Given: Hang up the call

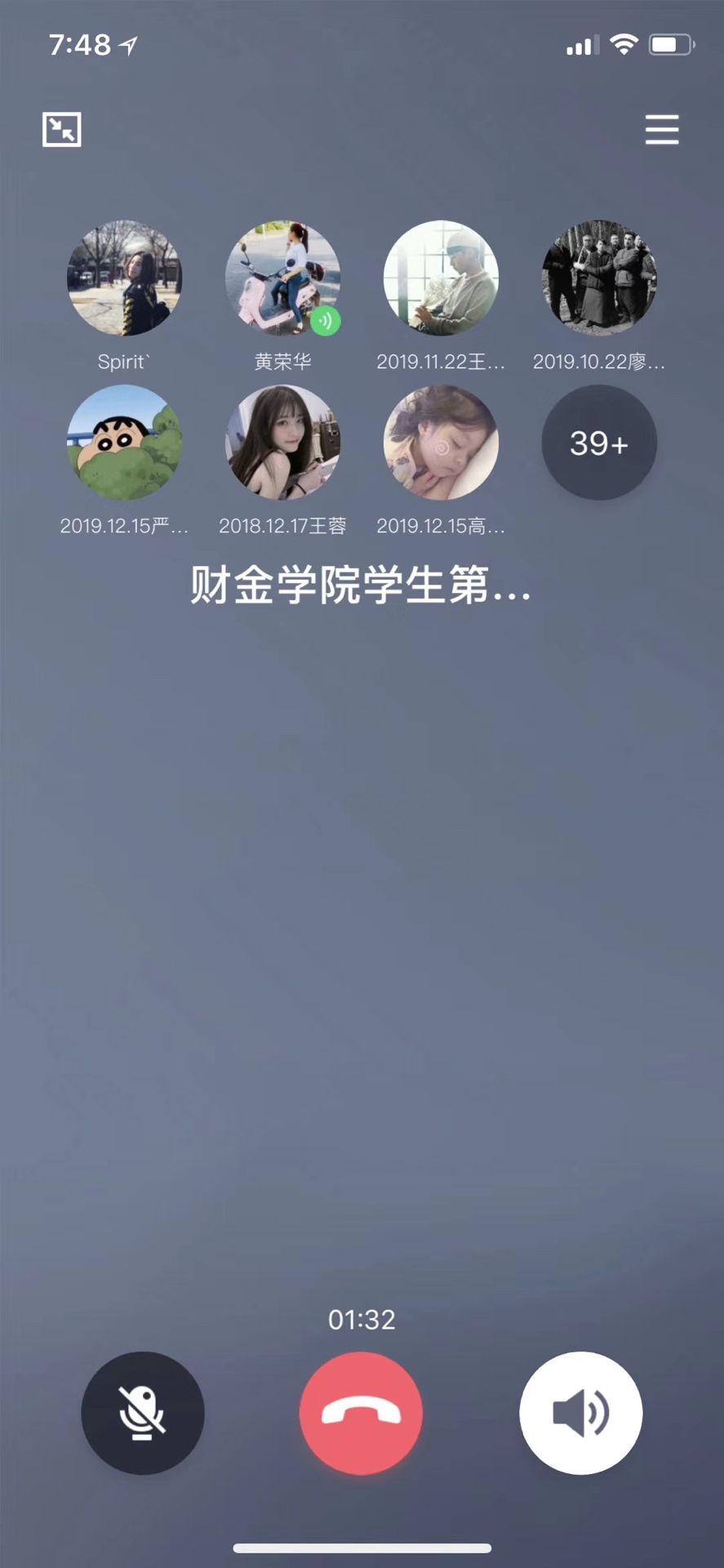Looking at the screenshot, I should tap(361, 1412).
